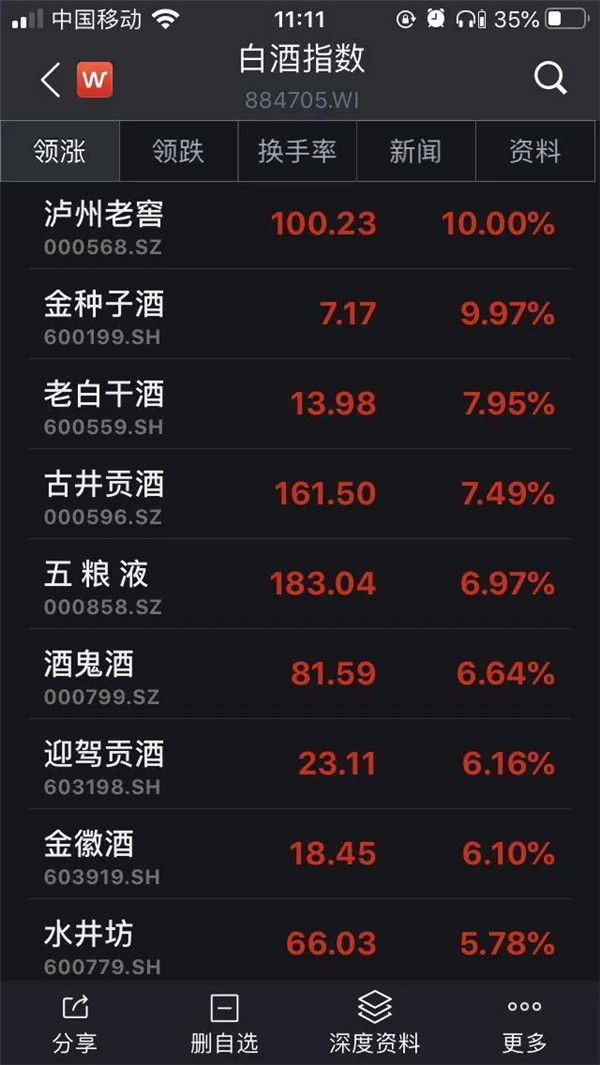600x1065 pixels.
Task: Open the 金种子酒 stock row
Action: [300, 314]
